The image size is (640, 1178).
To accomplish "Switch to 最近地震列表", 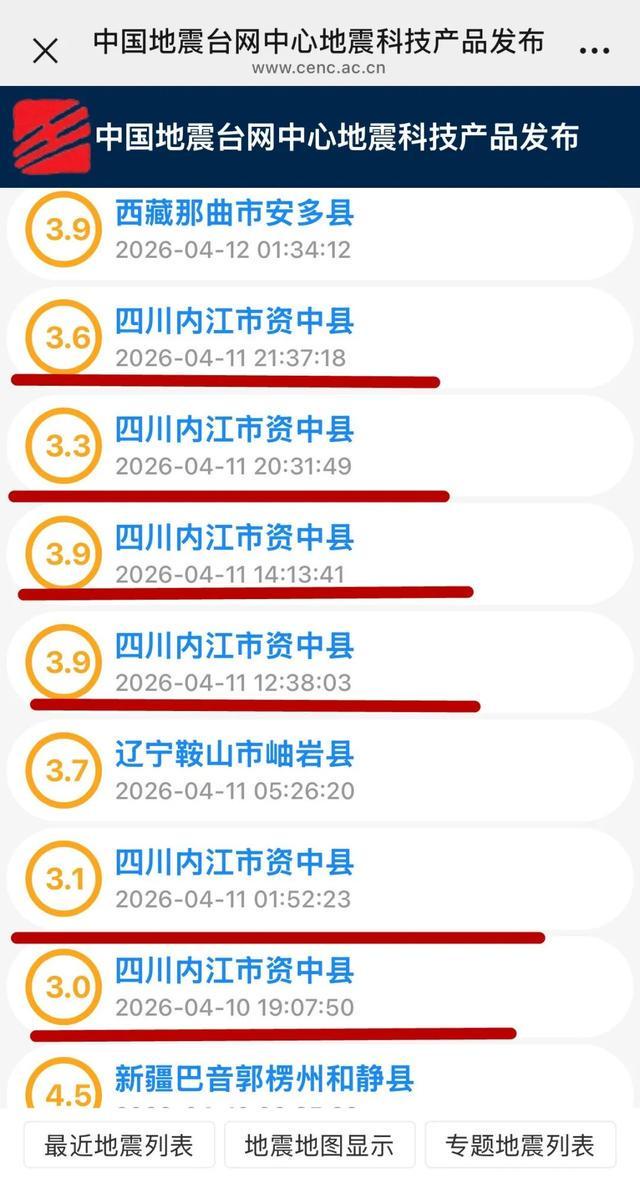I will click(x=118, y=1145).
